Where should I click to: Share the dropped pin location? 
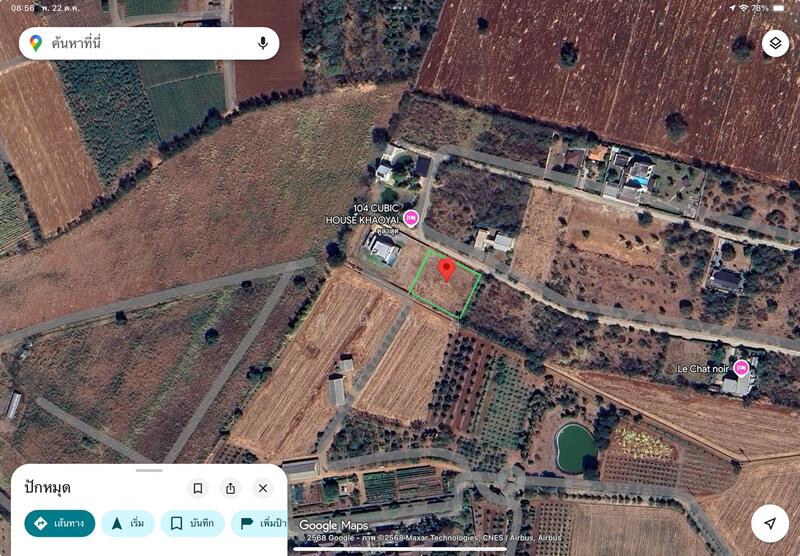230,488
